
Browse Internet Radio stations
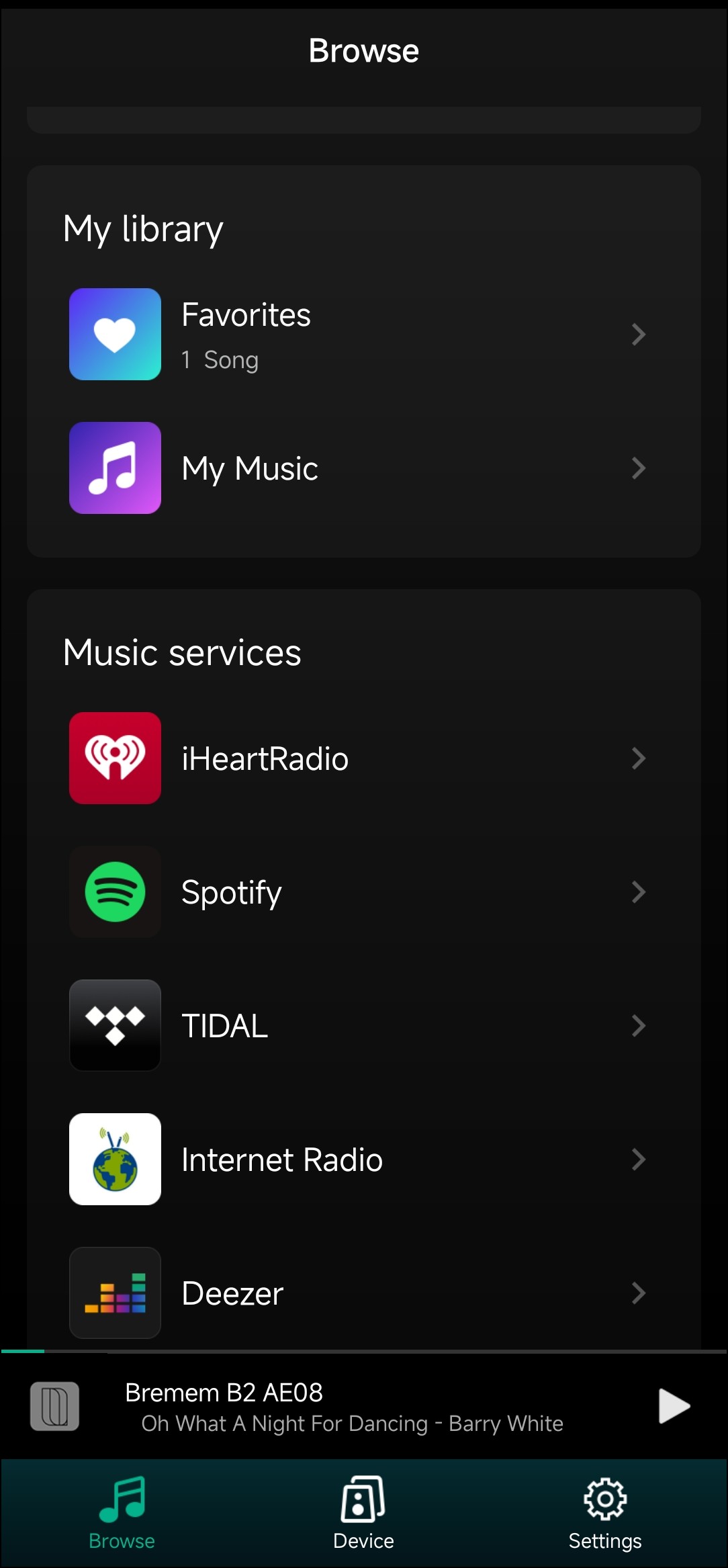click(363, 1160)
